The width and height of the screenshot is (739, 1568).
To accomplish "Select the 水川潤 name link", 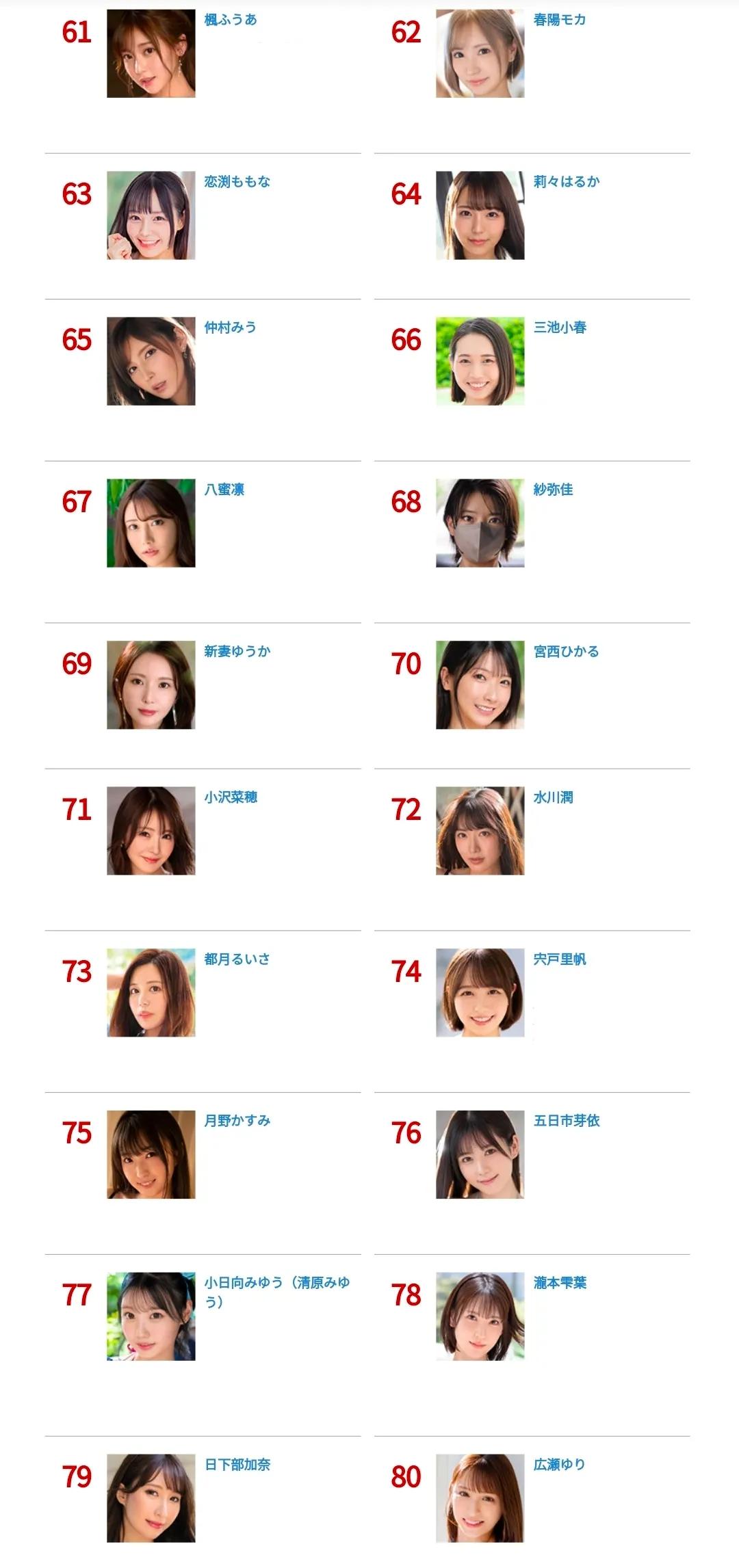I will [x=553, y=797].
